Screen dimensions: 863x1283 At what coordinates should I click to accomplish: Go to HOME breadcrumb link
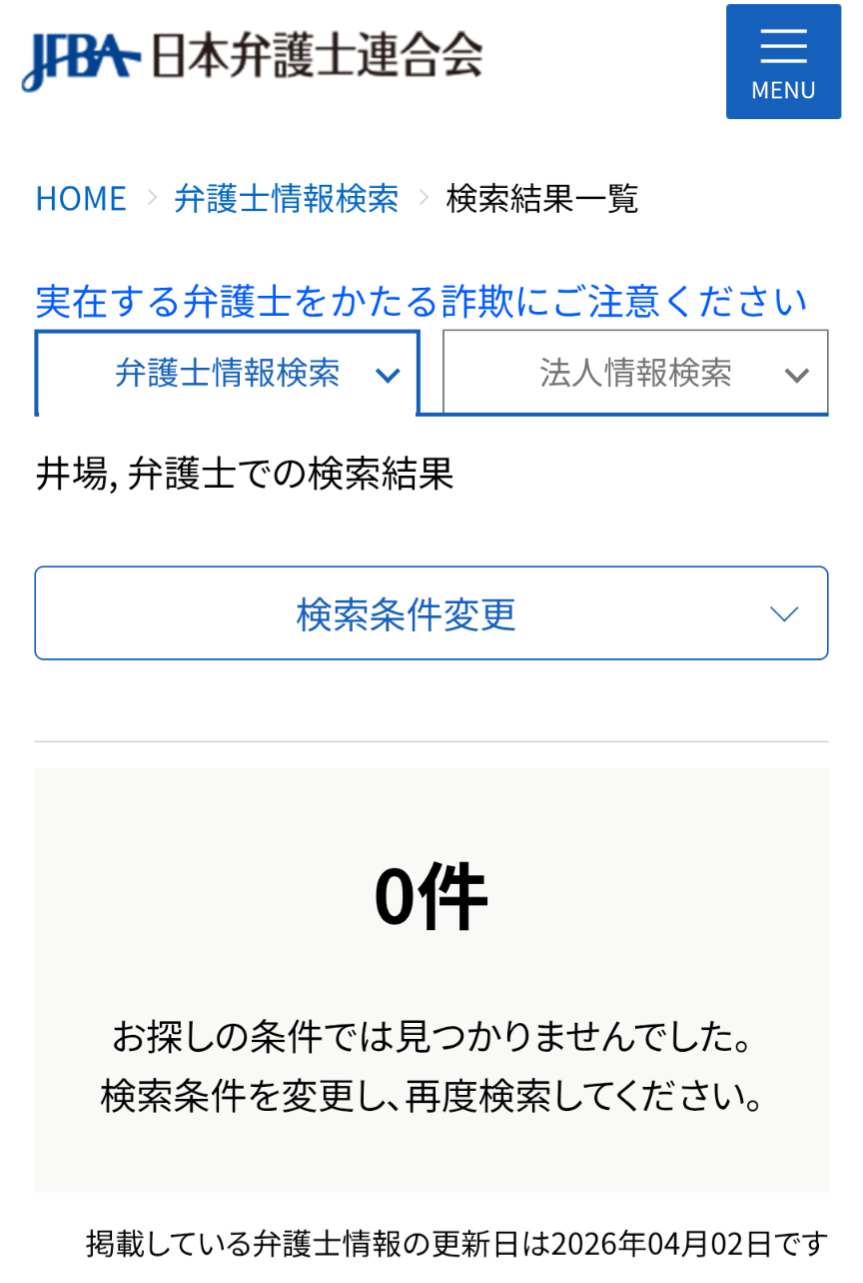(x=81, y=199)
